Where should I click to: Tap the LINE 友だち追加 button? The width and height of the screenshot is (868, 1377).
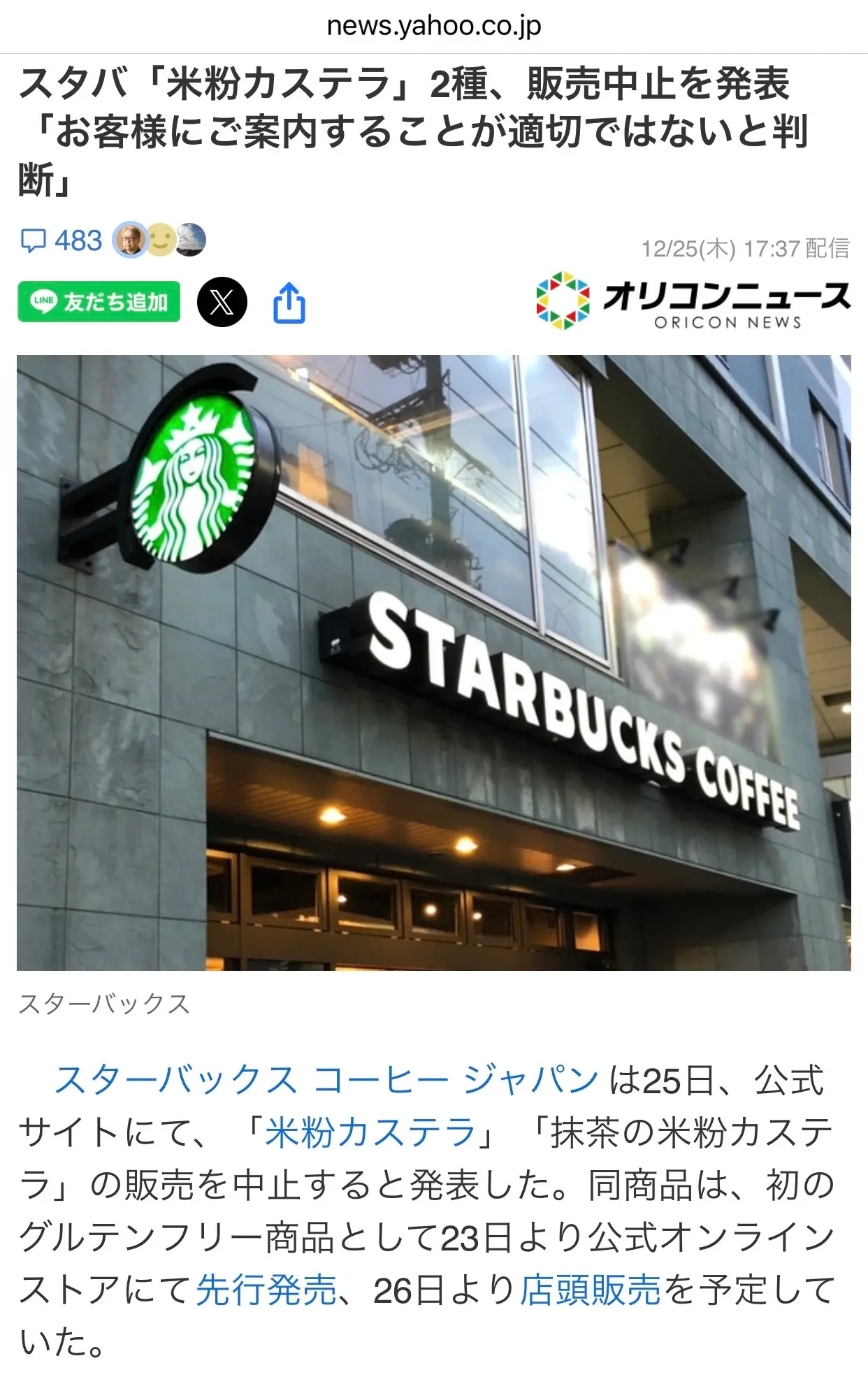point(99,302)
